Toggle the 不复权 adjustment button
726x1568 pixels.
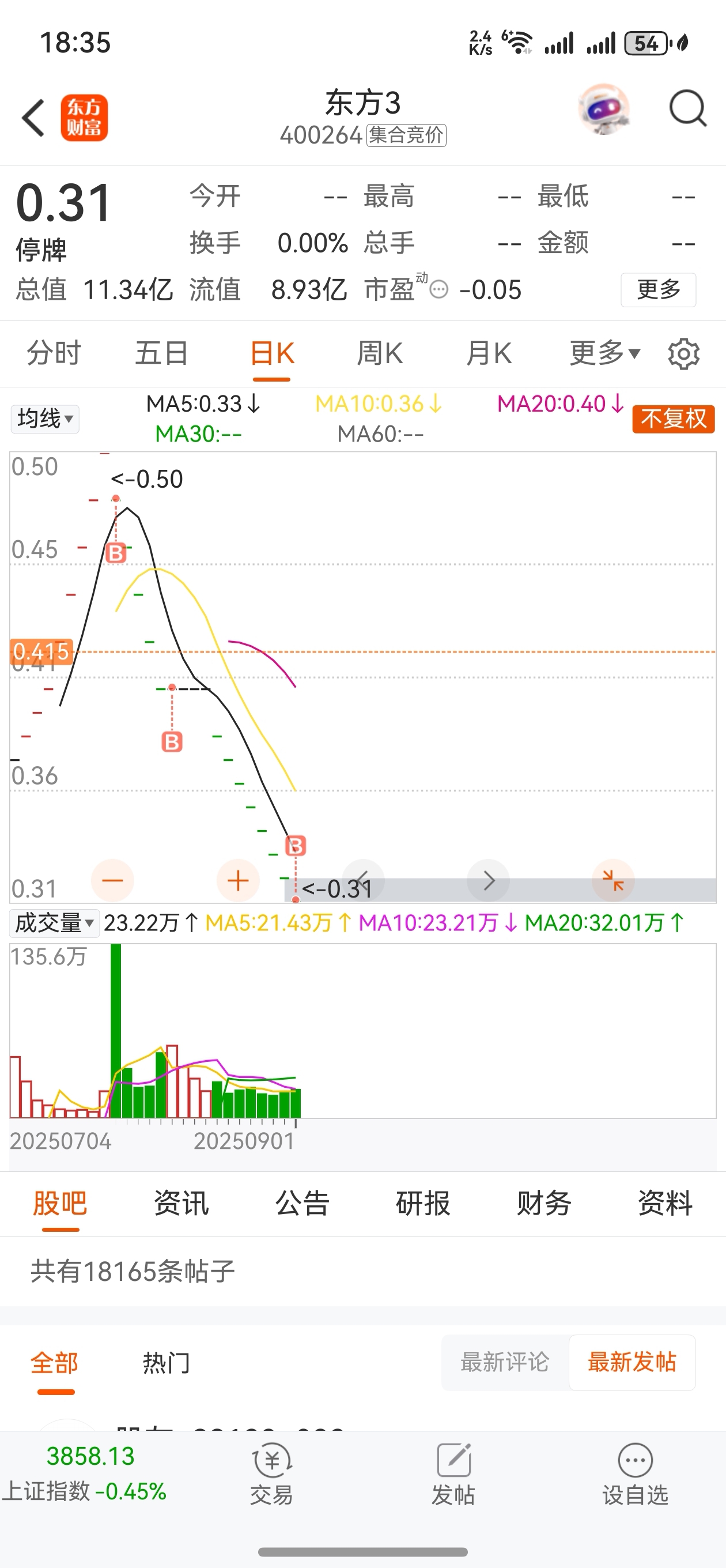pos(674,419)
